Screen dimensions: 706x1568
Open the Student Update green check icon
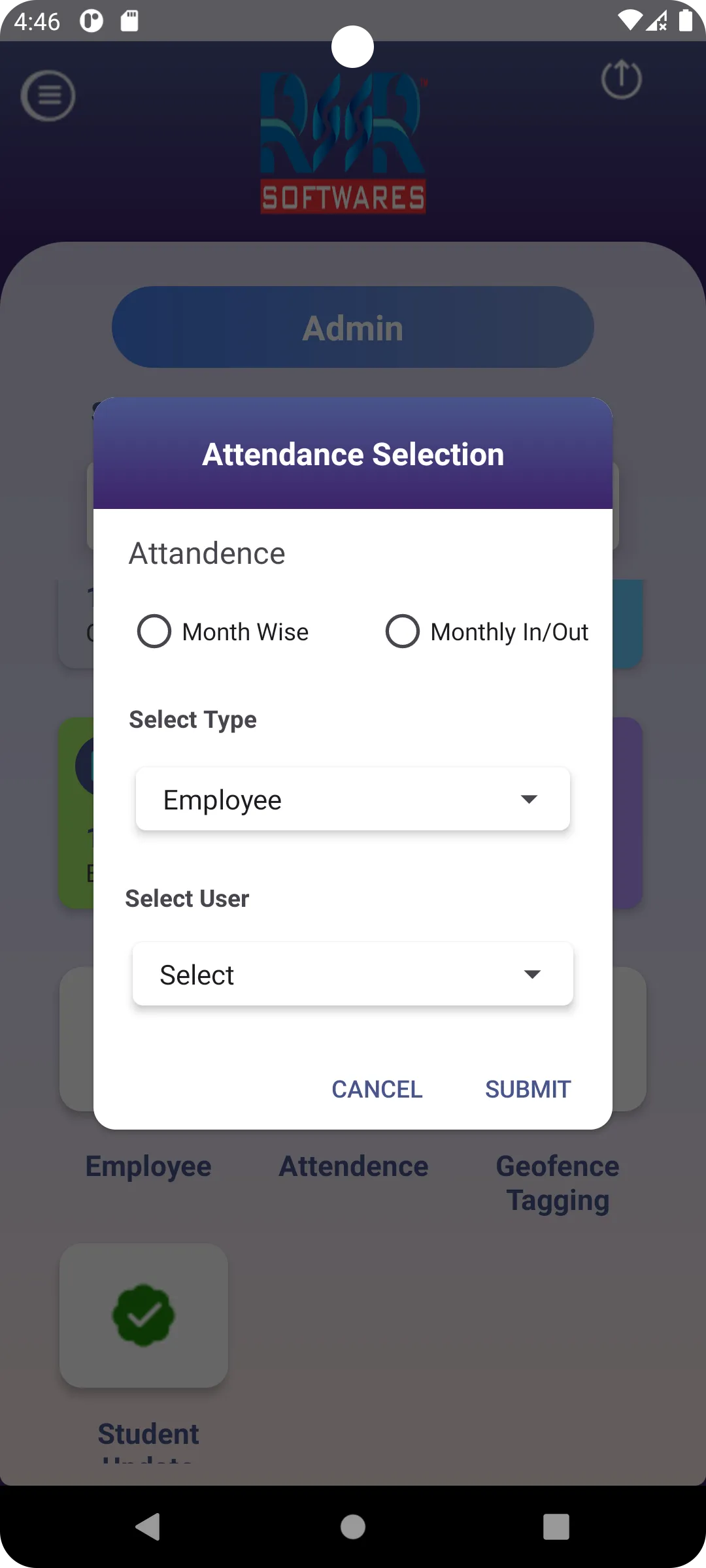(144, 1316)
